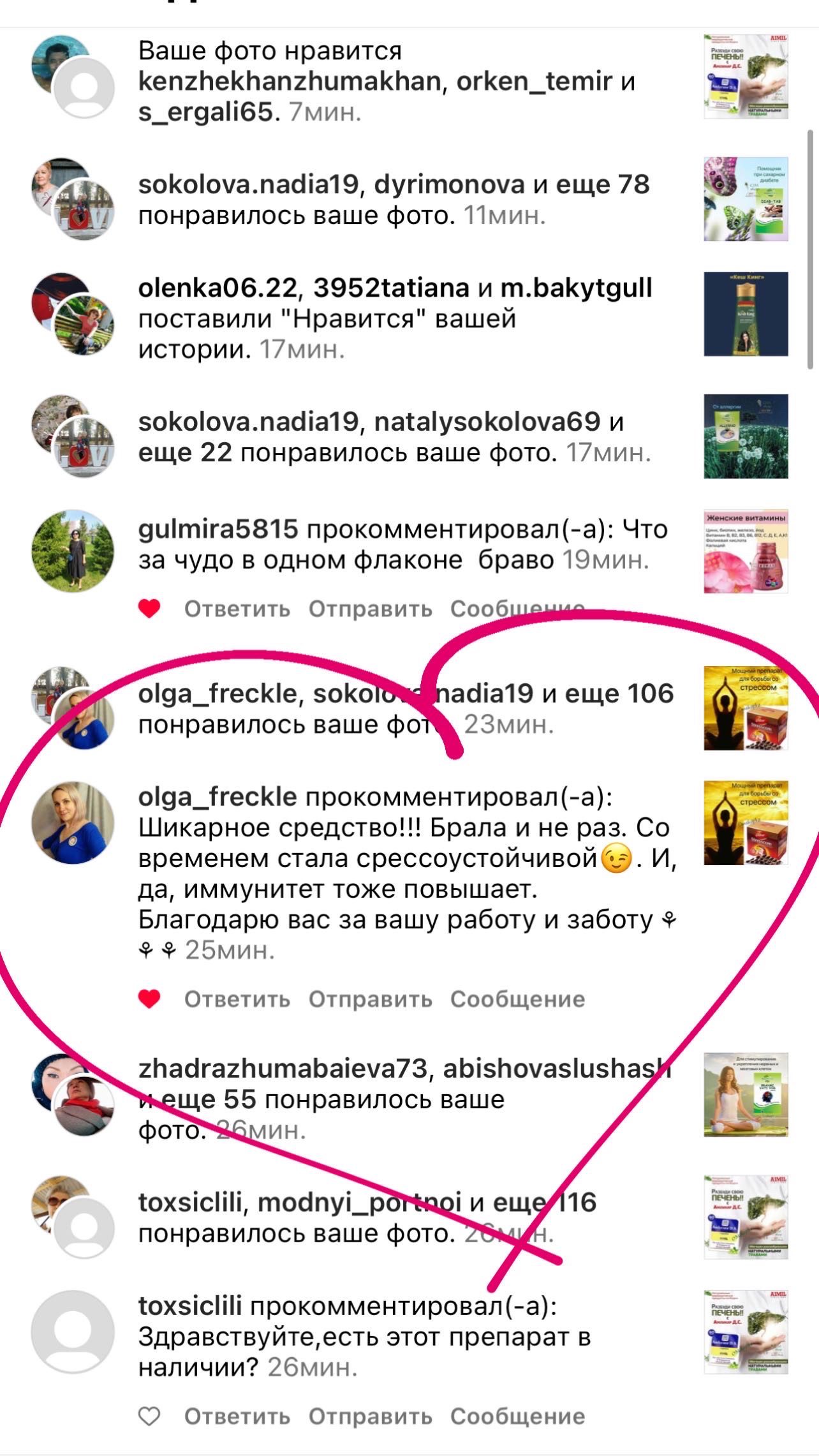Tap Сообщение under olga_freckle's comment
This screenshot has height=1456, width=819.
[517, 999]
